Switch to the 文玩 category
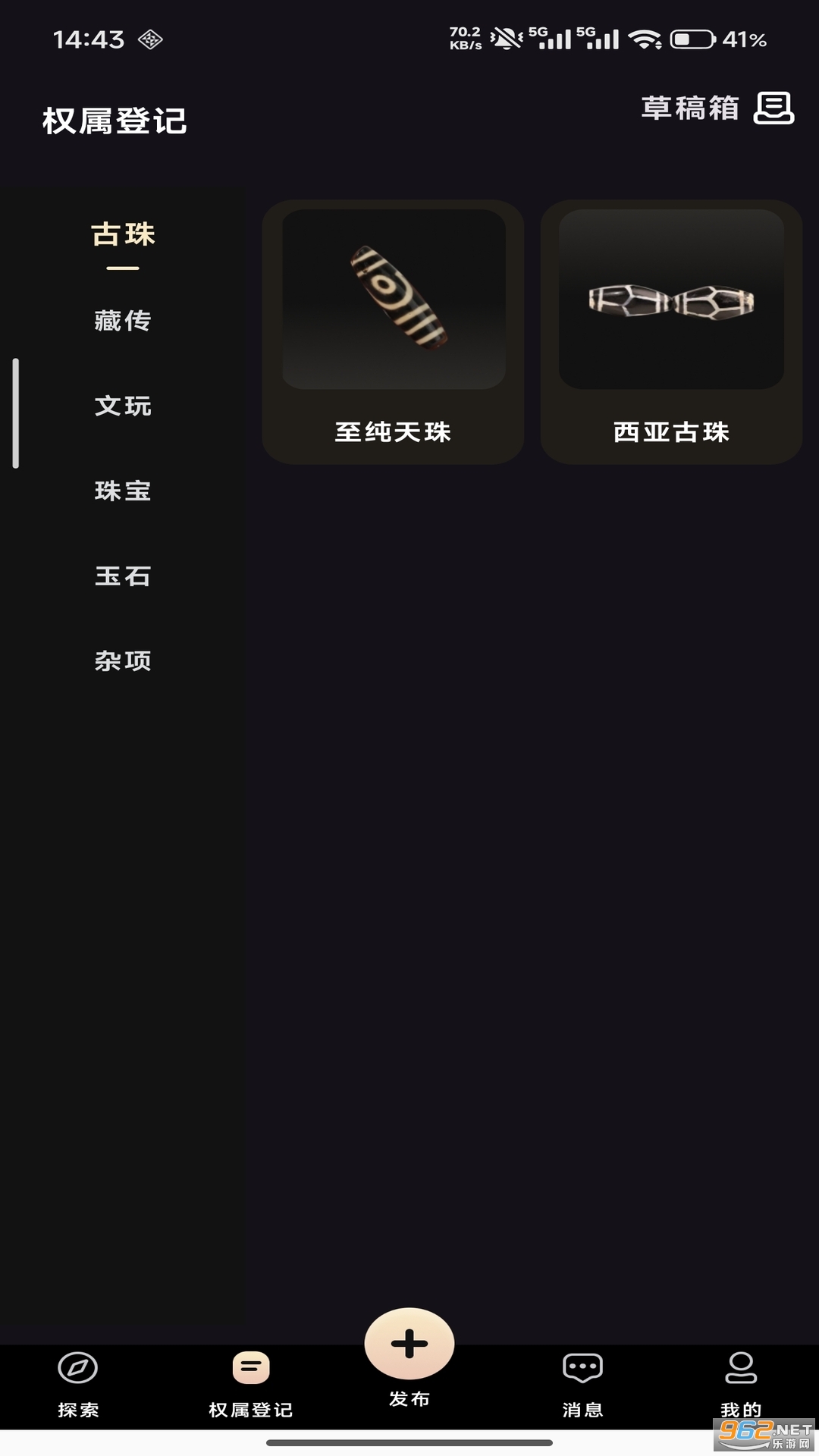Screen dimensions: 819x1456 click(124, 406)
